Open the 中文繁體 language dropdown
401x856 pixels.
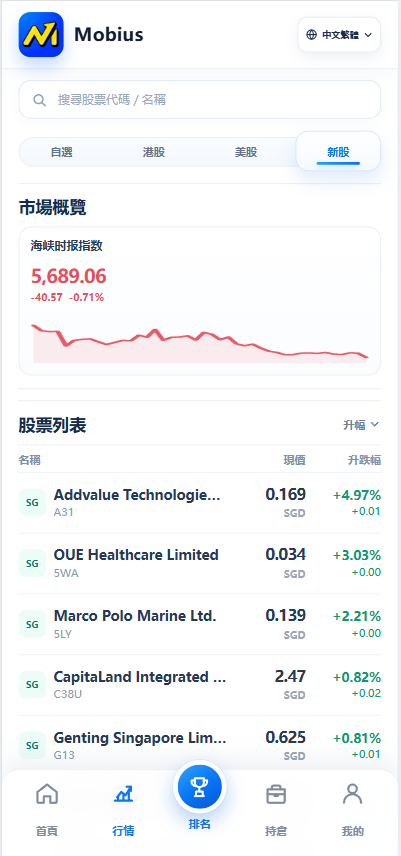click(339, 35)
